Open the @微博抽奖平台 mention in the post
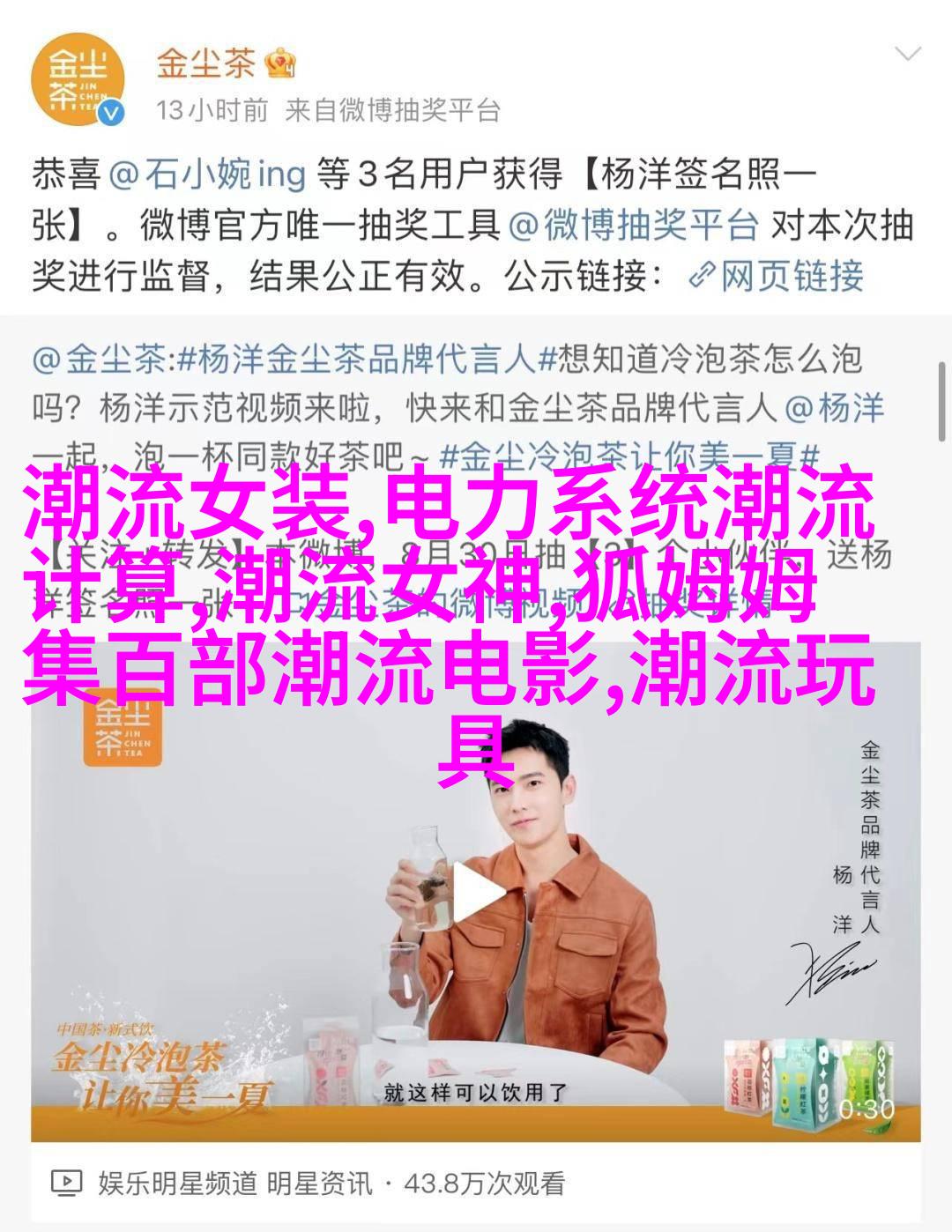952x1232 pixels. click(x=632, y=226)
